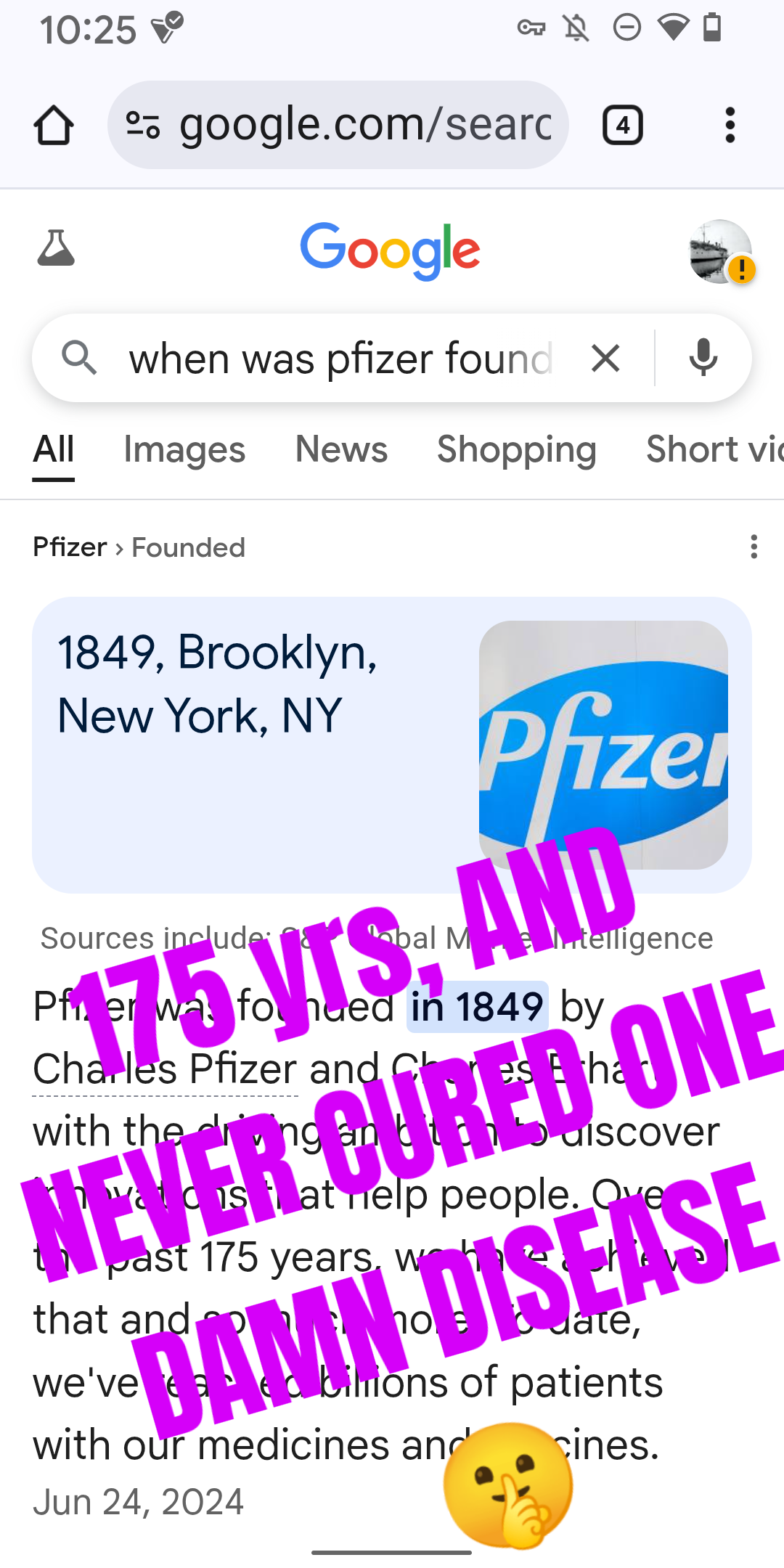Switch to the News tab
The width and height of the screenshot is (784, 1568).
(x=341, y=449)
